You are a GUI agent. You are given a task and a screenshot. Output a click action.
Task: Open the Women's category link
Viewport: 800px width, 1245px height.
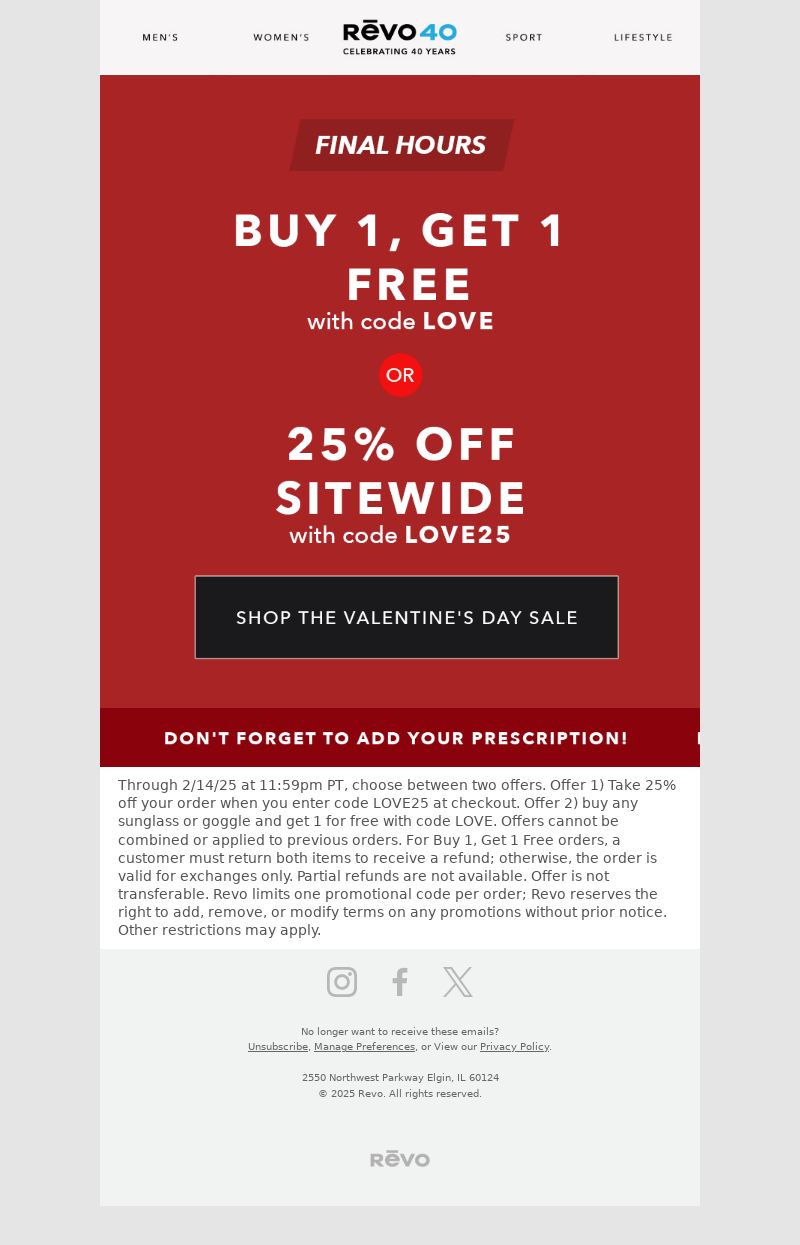[x=281, y=38]
